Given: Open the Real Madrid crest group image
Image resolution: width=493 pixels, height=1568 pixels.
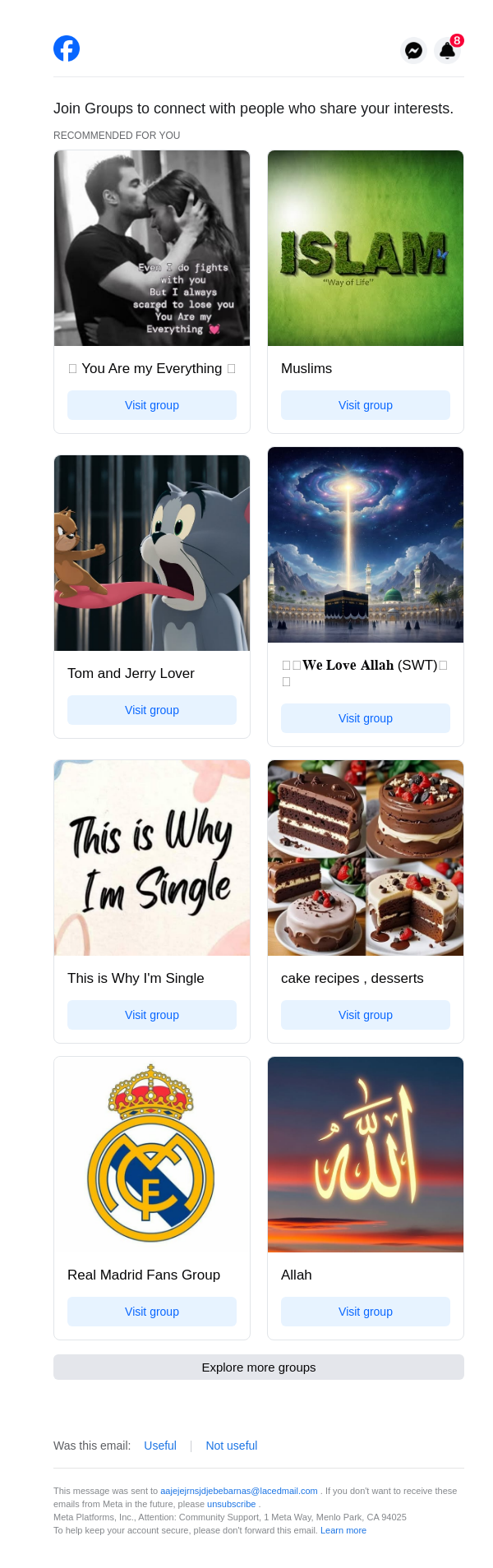Looking at the screenshot, I should click(152, 1155).
